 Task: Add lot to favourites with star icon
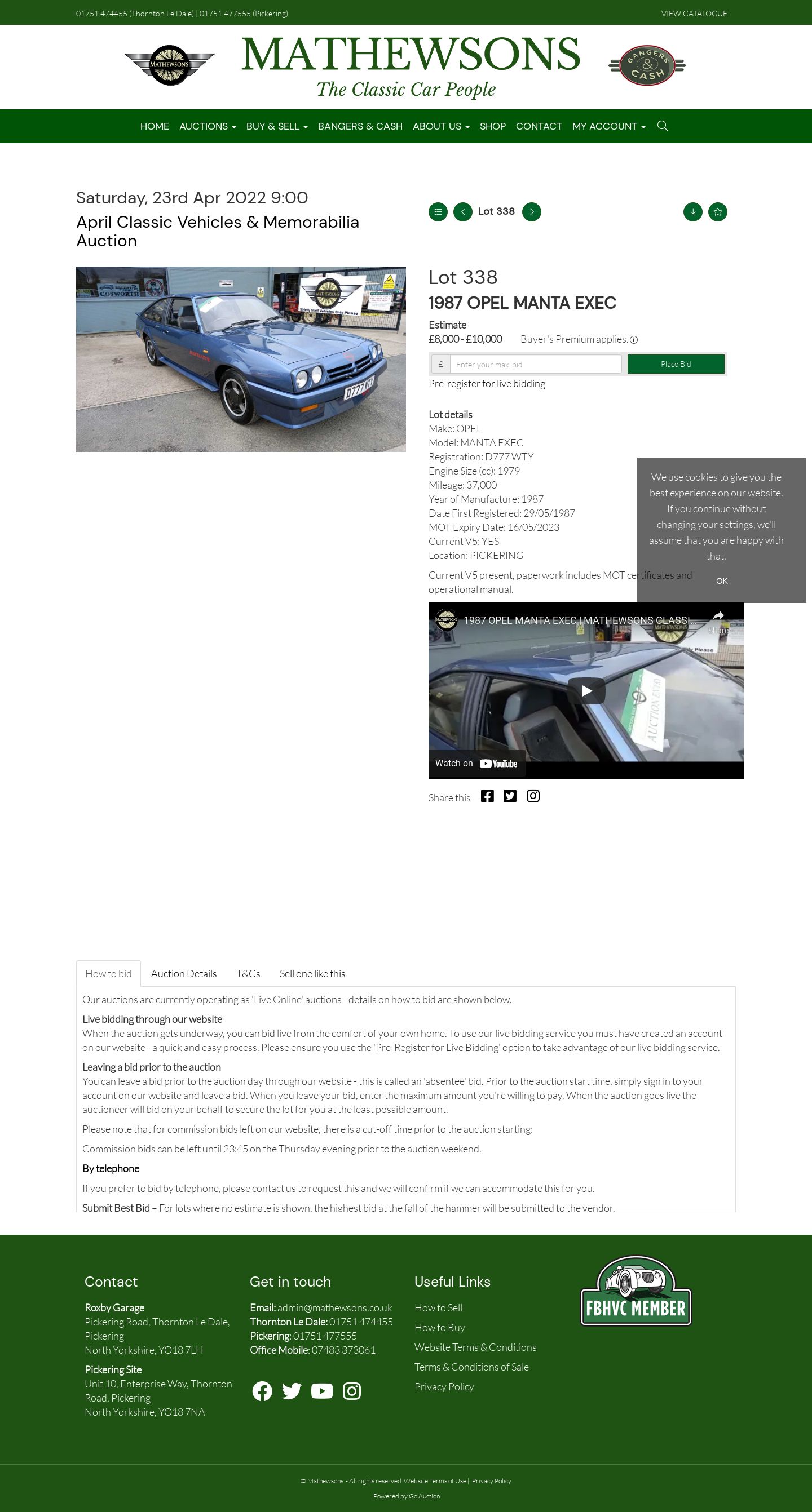click(x=717, y=212)
